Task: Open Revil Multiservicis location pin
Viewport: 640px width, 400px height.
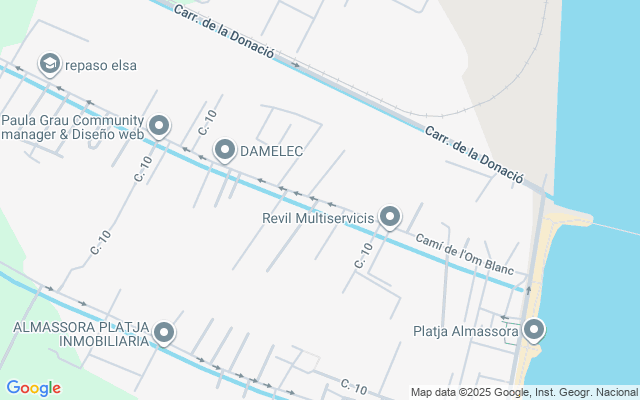Action: click(x=390, y=216)
